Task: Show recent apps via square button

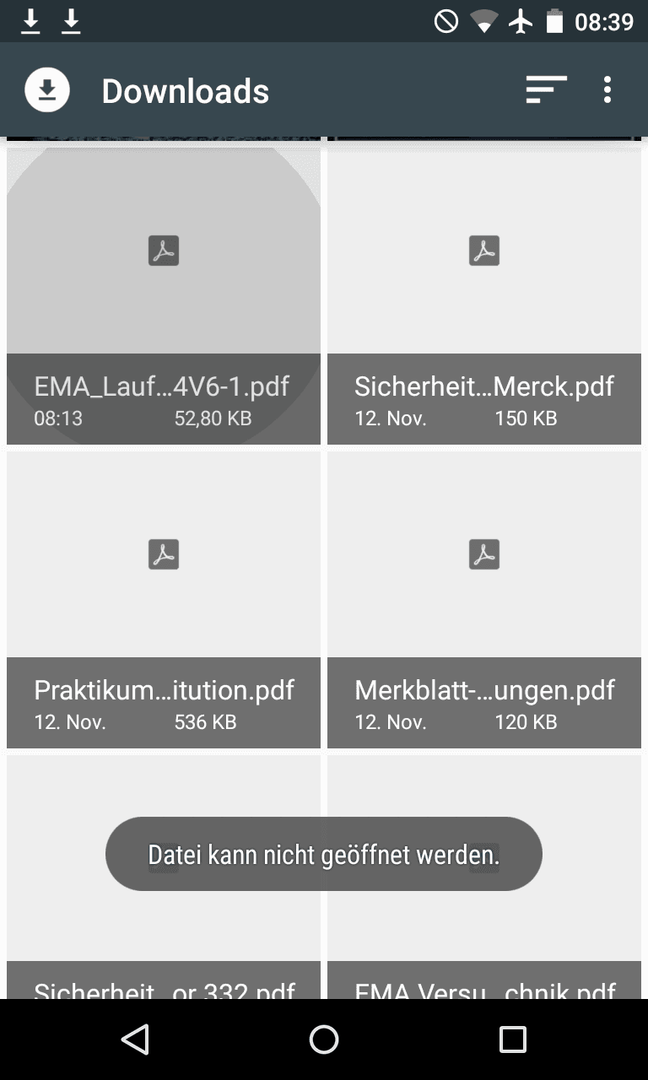Action: coord(512,1039)
